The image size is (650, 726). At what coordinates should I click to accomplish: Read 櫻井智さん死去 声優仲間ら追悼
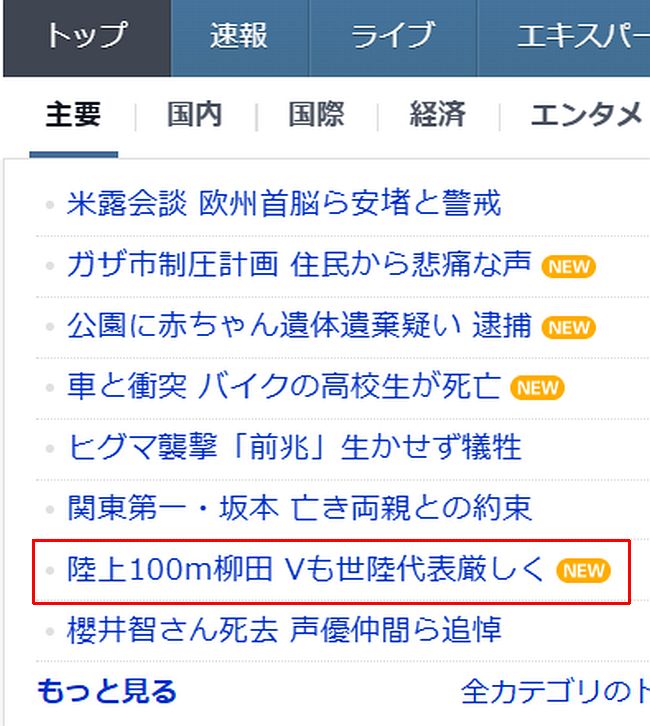284,631
